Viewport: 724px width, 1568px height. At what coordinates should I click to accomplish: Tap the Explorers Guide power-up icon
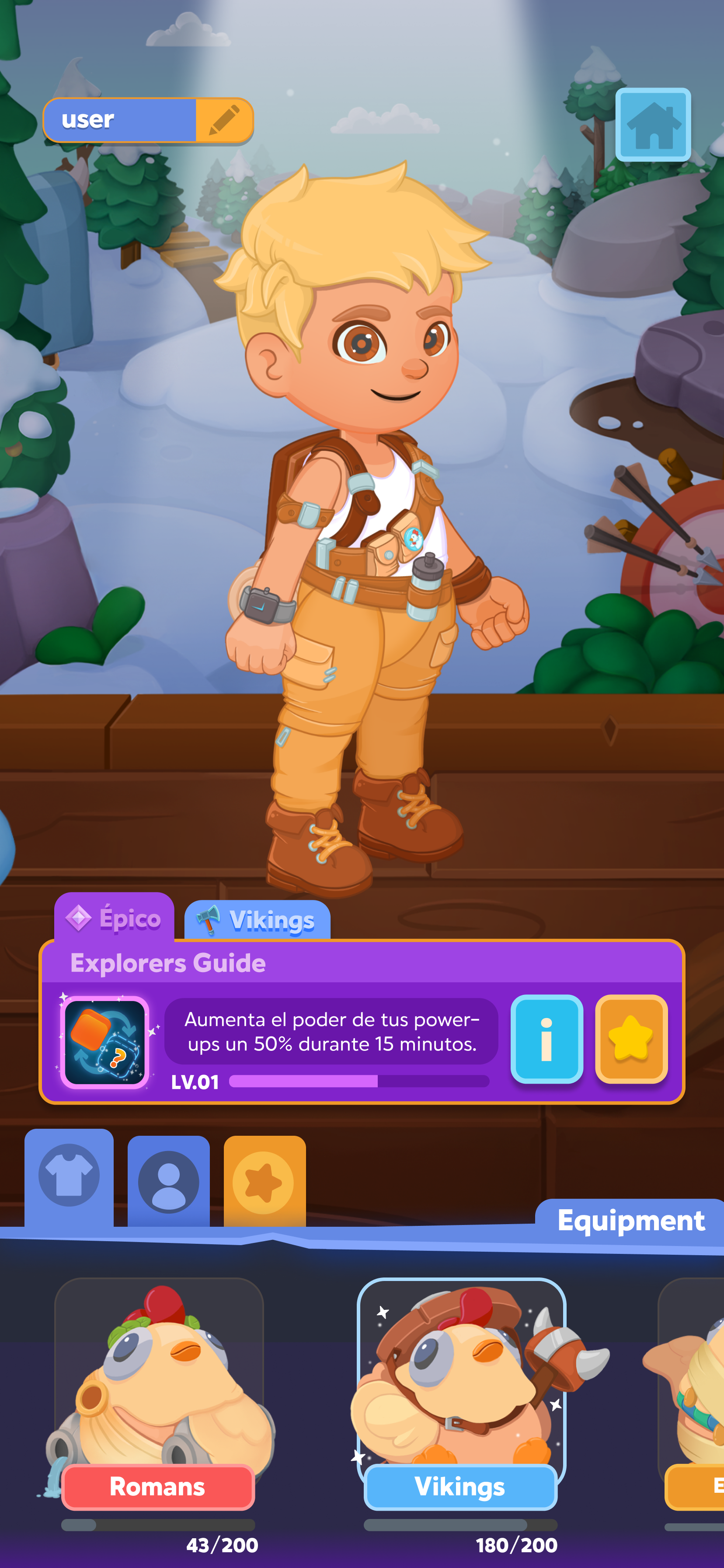104,1042
